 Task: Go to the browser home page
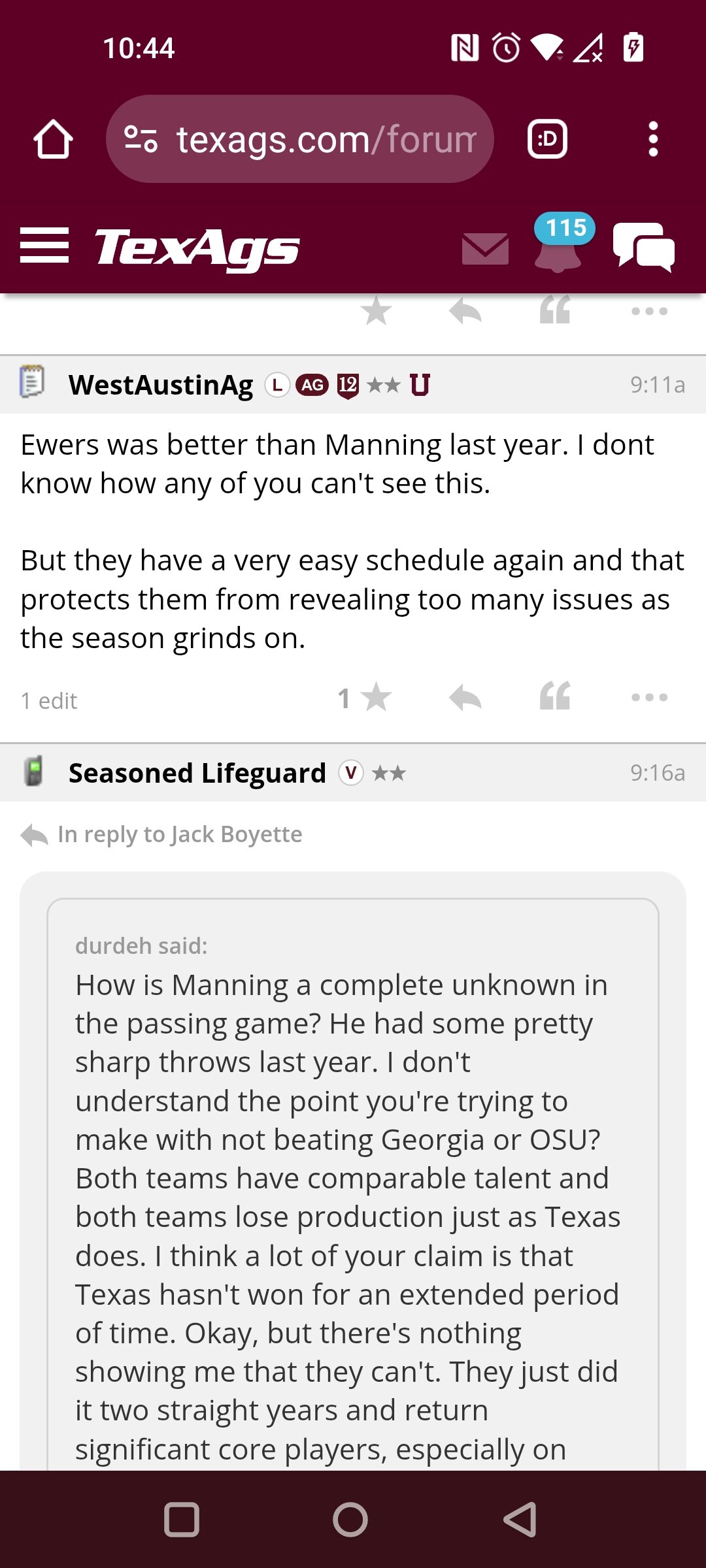pyautogui.click(x=53, y=139)
